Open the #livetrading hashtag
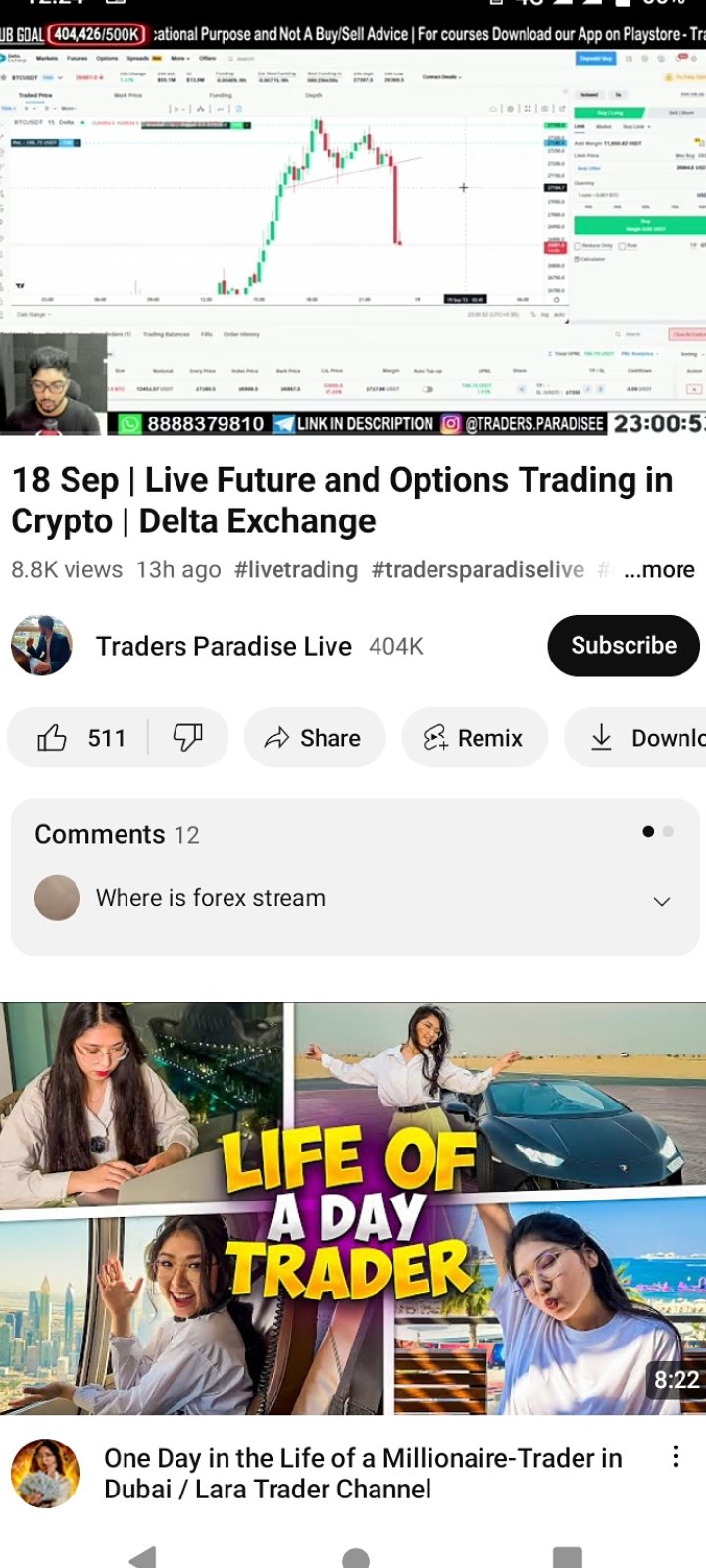 (296, 570)
